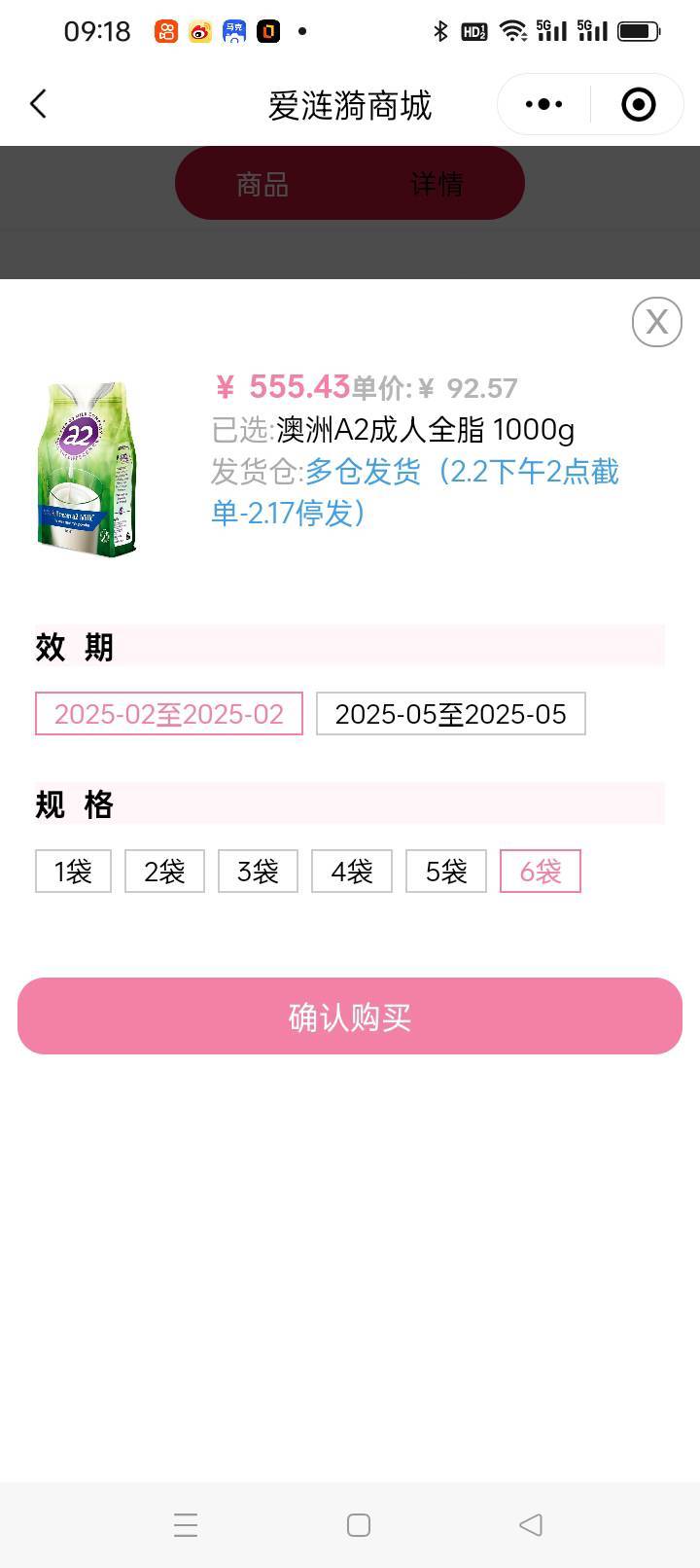Select the 5袋 pack size

click(x=446, y=871)
